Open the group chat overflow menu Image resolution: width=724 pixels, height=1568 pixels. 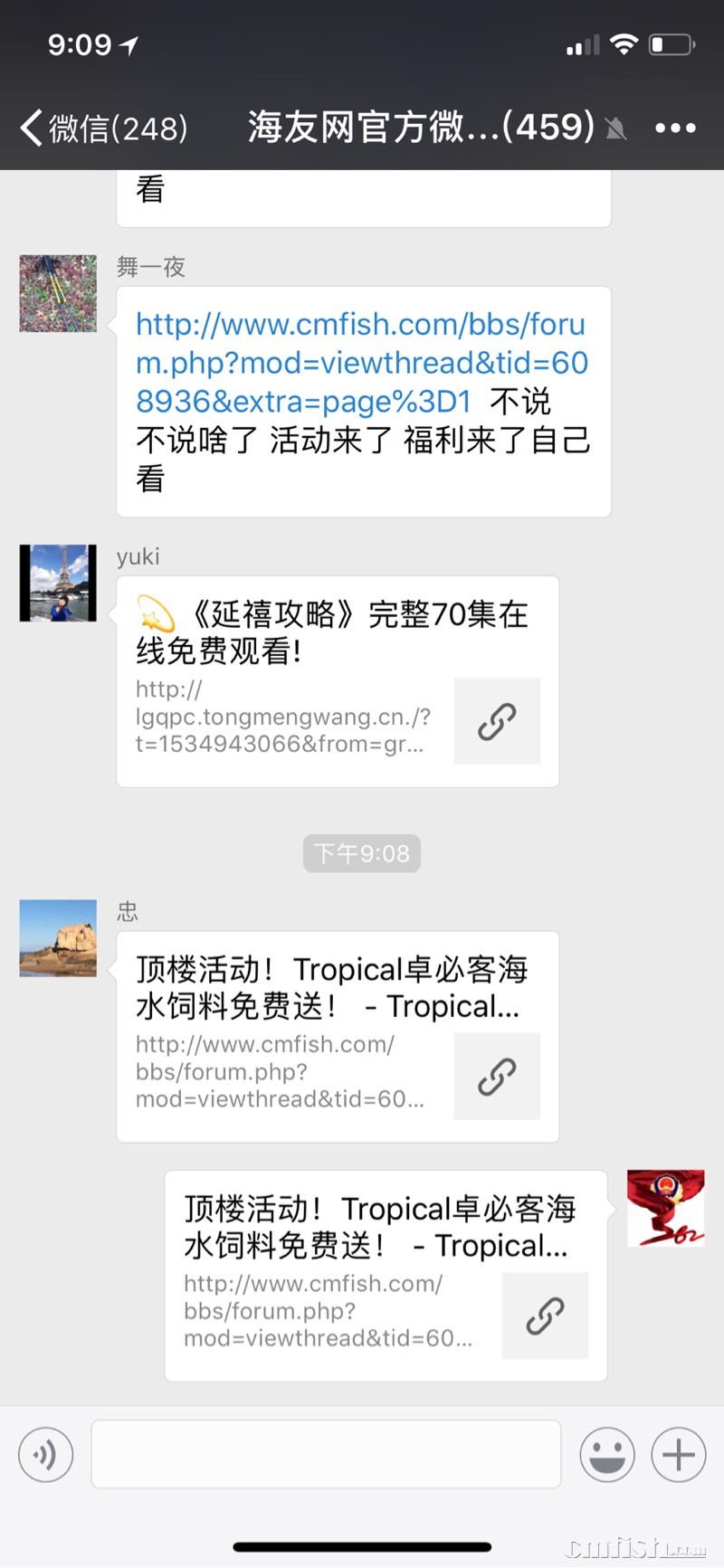point(675,128)
